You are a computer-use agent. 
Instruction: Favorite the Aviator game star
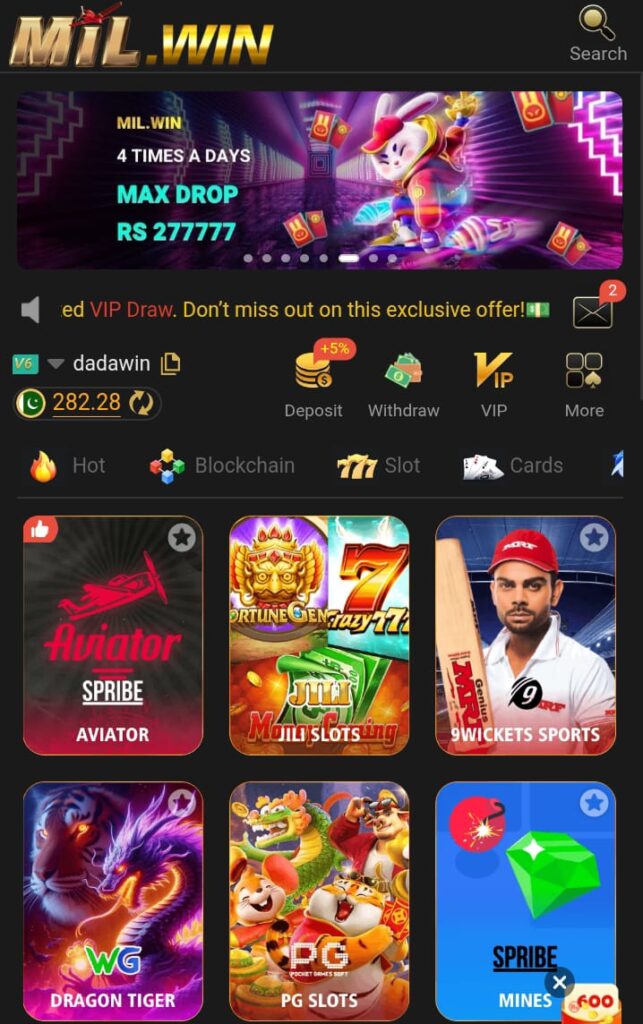[181, 538]
